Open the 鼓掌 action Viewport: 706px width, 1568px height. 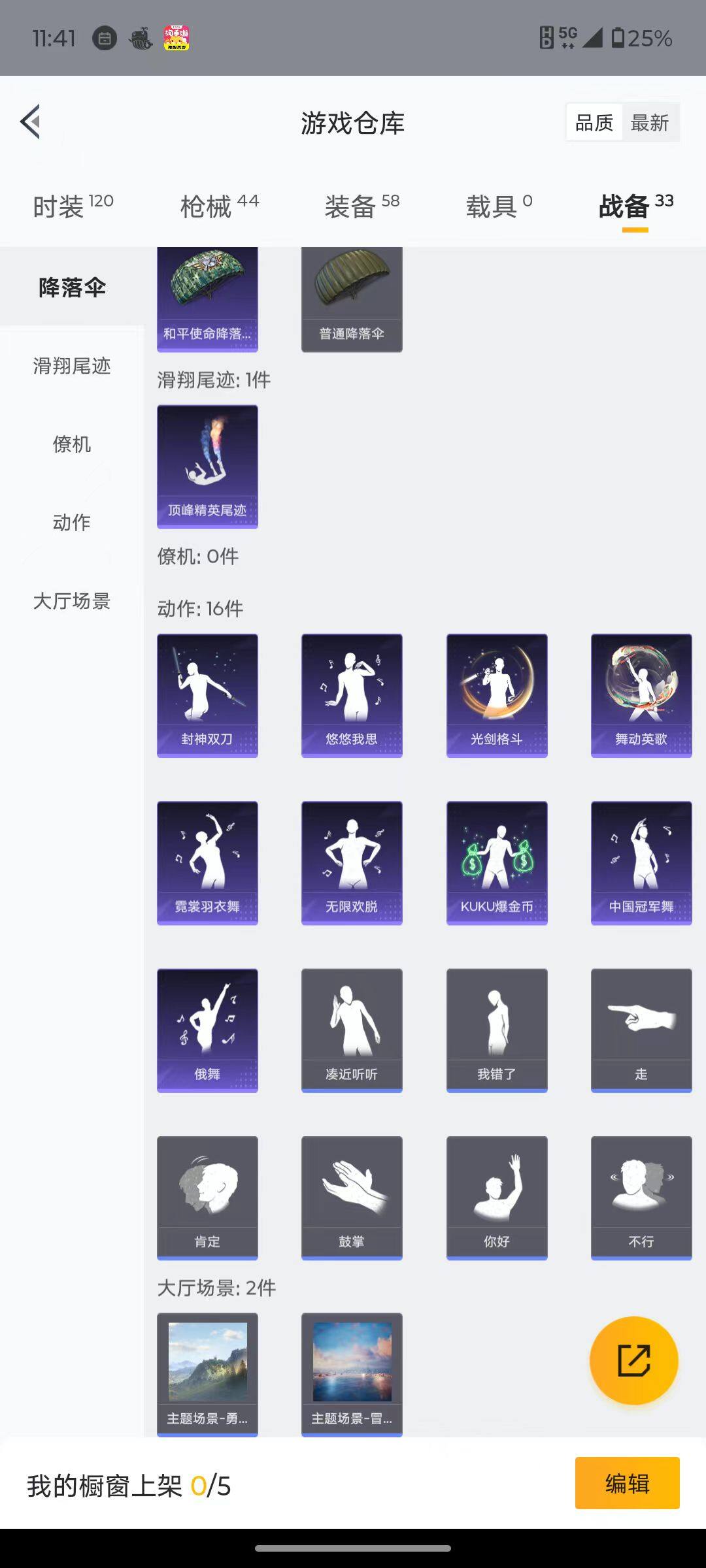coord(352,1198)
